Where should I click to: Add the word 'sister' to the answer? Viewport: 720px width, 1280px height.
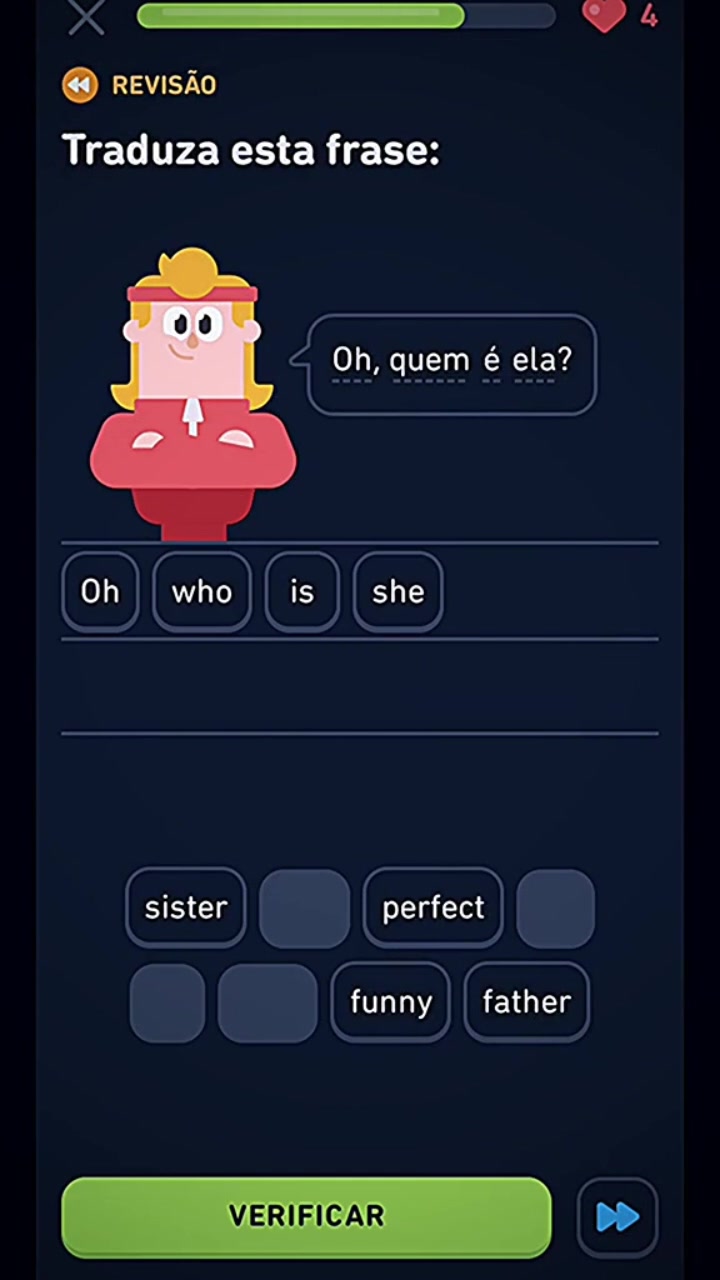[x=186, y=907]
